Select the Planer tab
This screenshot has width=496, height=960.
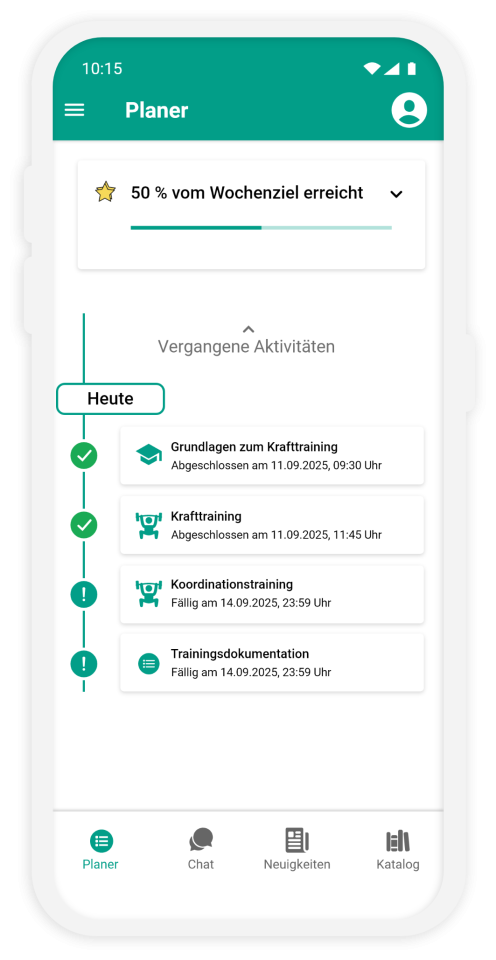pyautogui.click(x=101, y=849)
